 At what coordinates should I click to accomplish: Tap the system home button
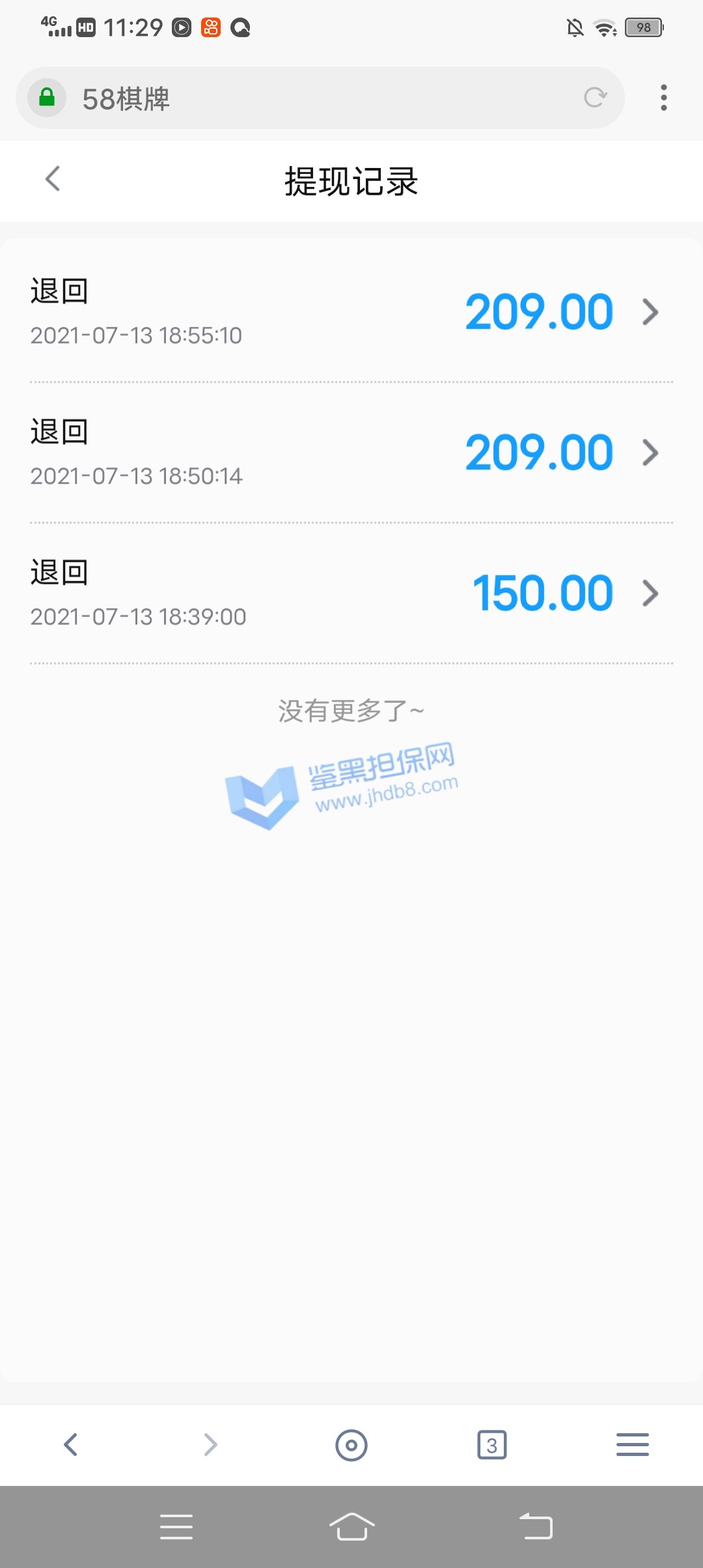point(351,1526)
